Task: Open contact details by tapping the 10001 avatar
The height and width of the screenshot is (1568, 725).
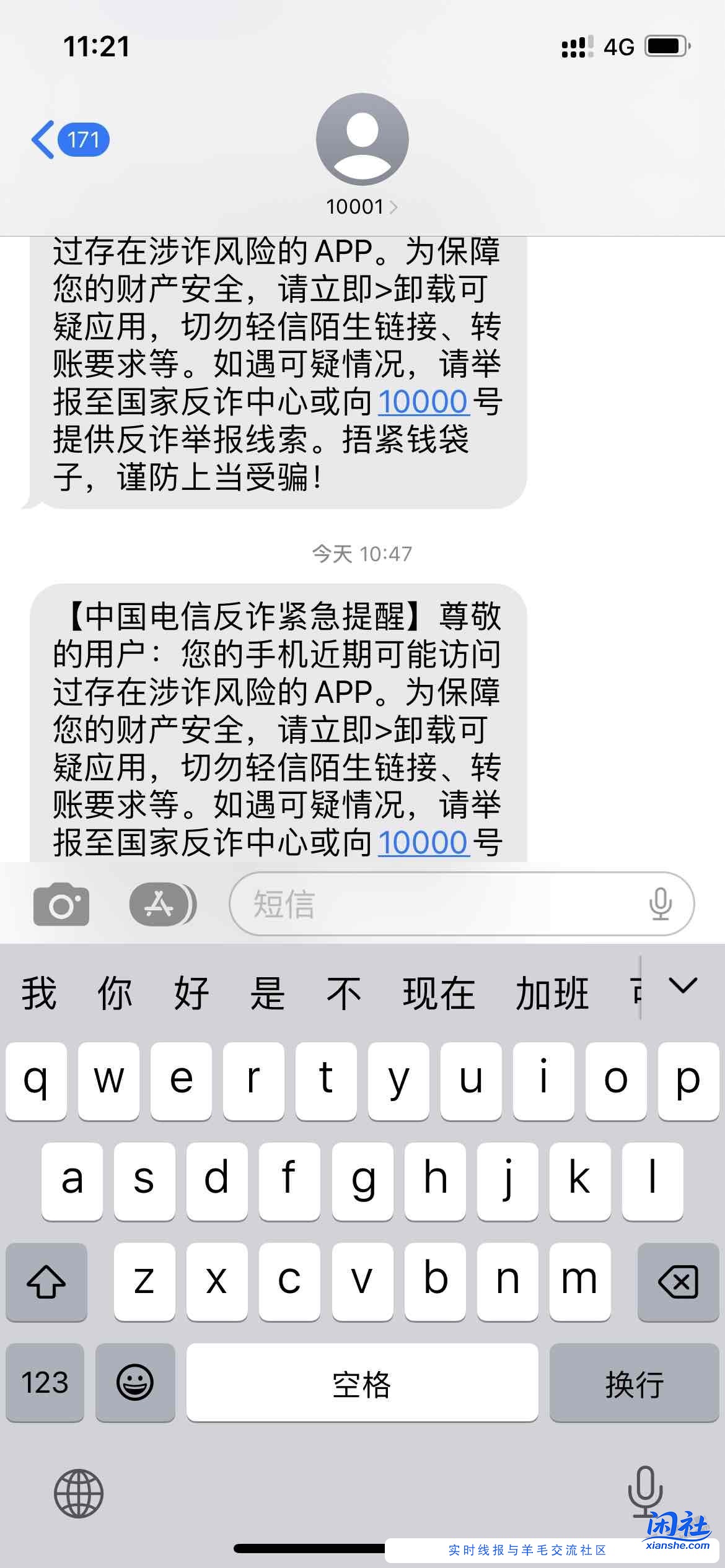Action: tap(362, 141)
